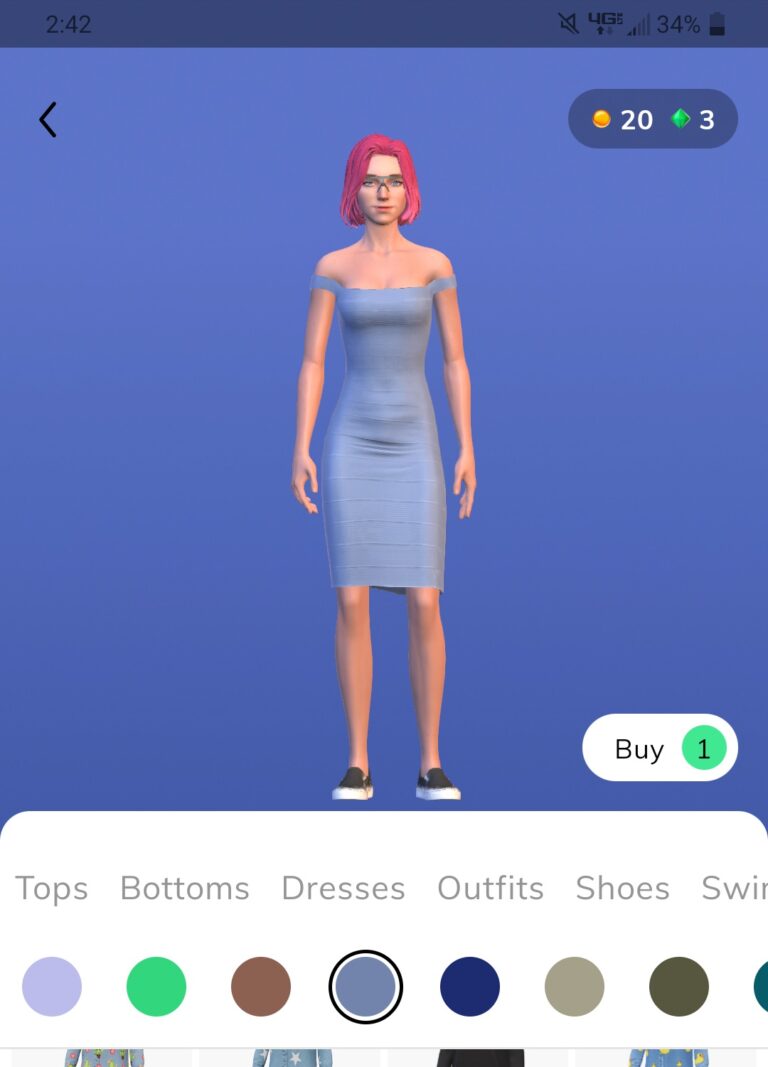Choose the khaki beige color swatch

pos(574,986)
